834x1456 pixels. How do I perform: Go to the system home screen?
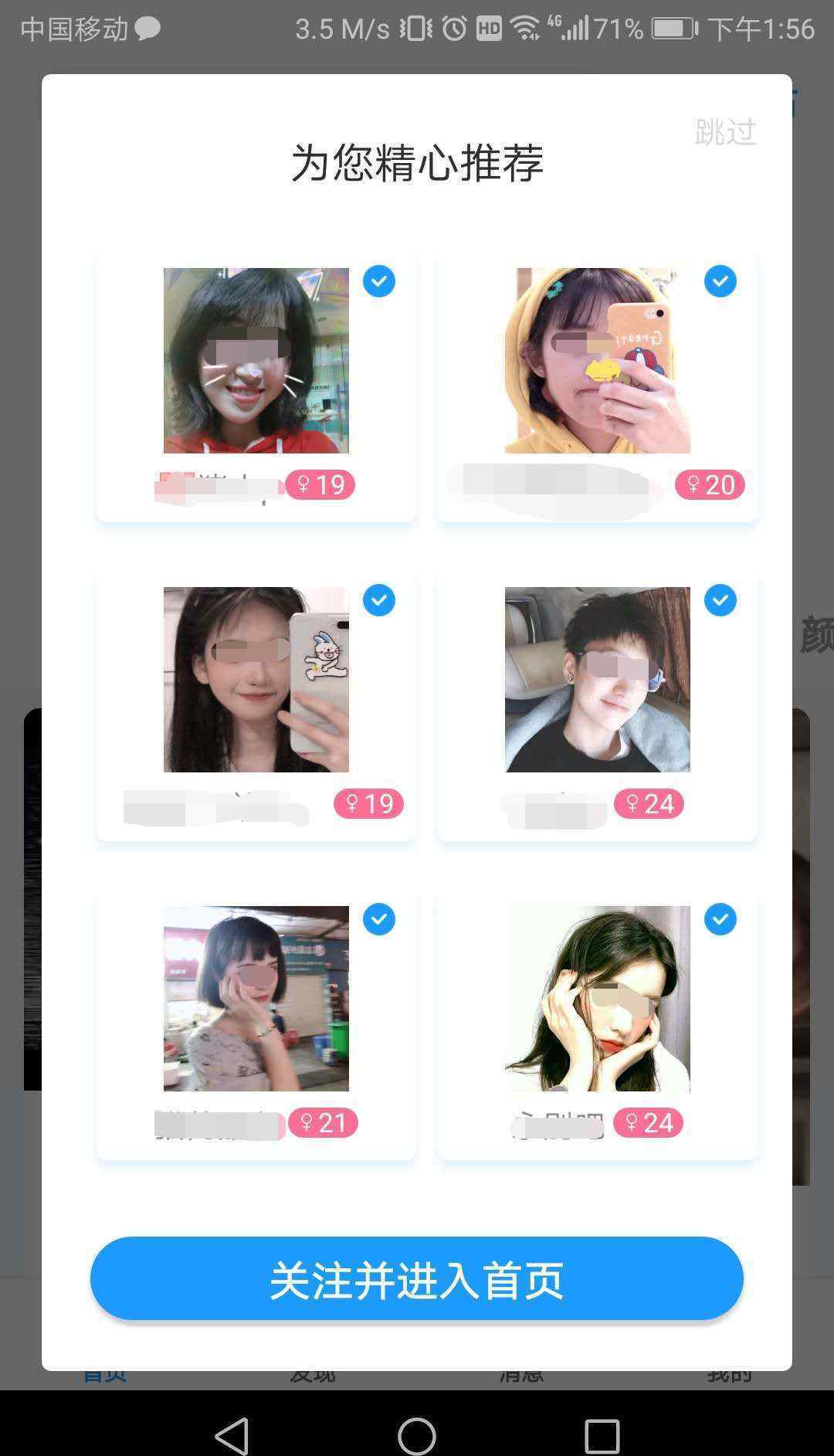click(417, 1436)
